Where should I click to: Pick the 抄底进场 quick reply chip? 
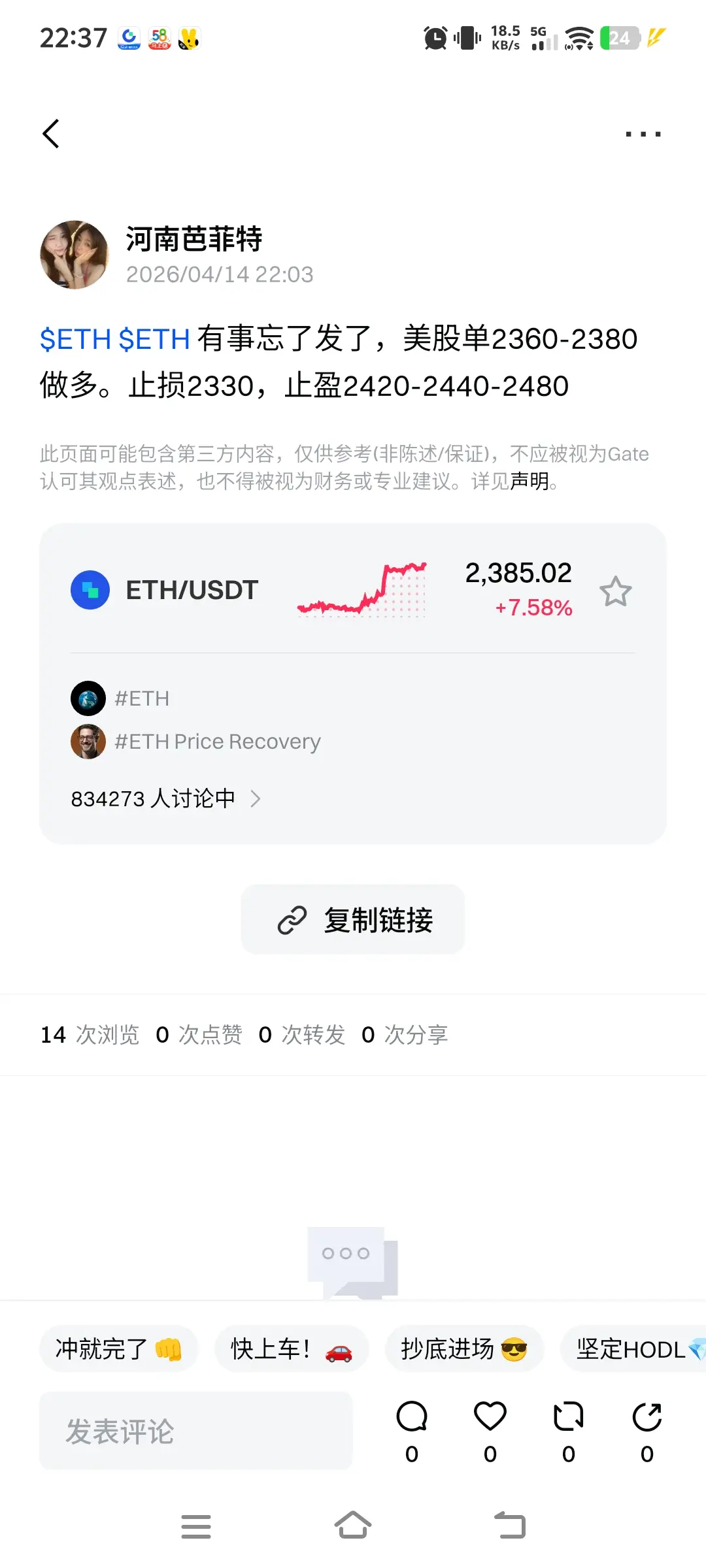click(463, 1349)
